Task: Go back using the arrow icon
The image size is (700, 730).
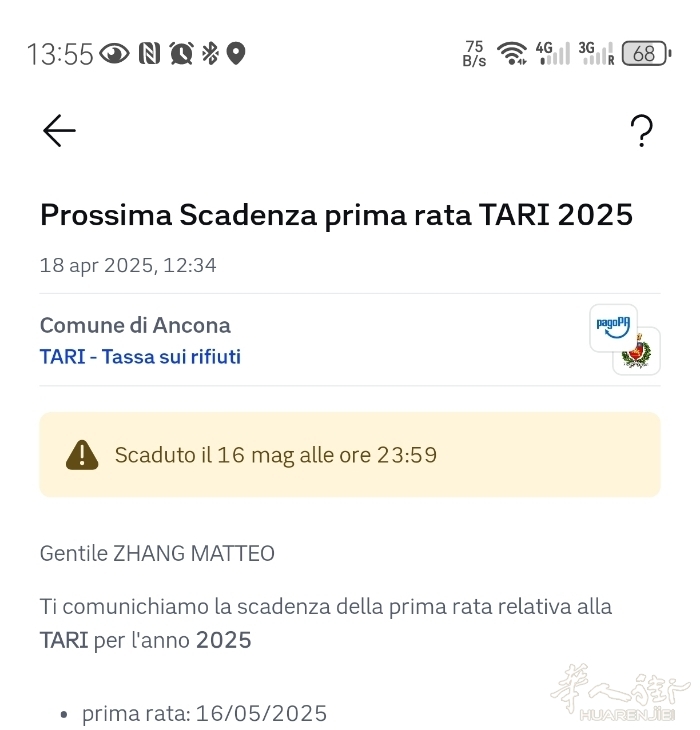Action: [59, 131]
